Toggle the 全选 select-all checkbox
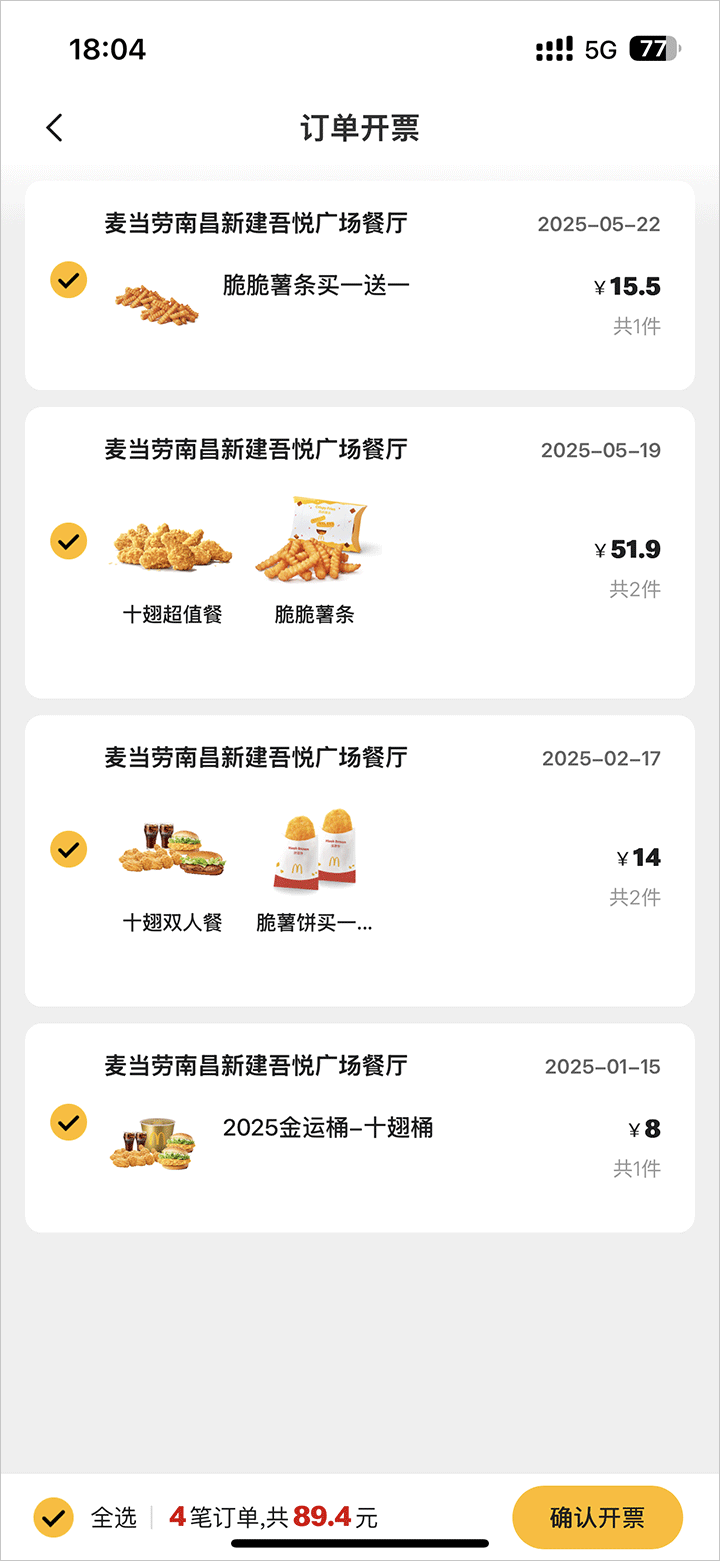The image size is (720, 1561). (x=53, y=1517)
